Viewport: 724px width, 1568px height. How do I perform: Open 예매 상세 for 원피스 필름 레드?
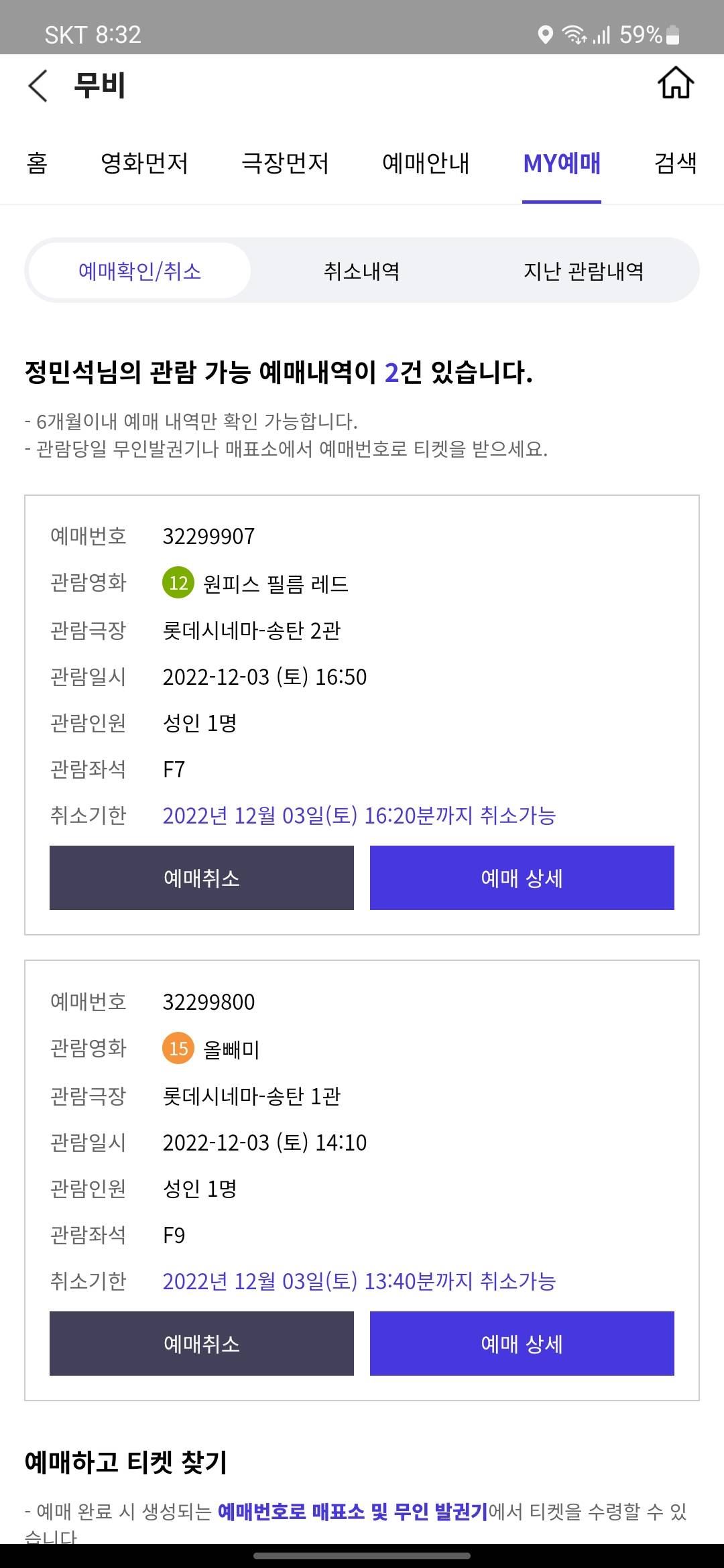pyautogui.click(x=522, y=878)
